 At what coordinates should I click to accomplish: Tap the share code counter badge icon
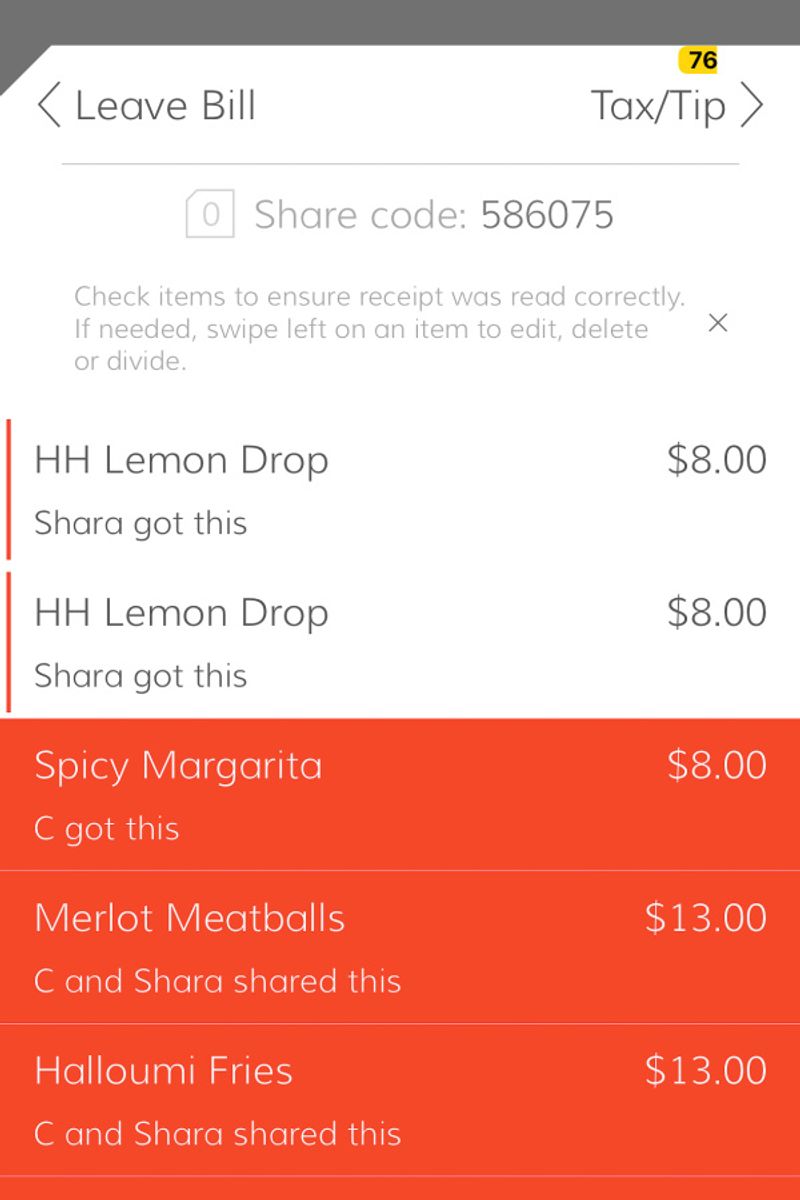(x=208, y=212)
